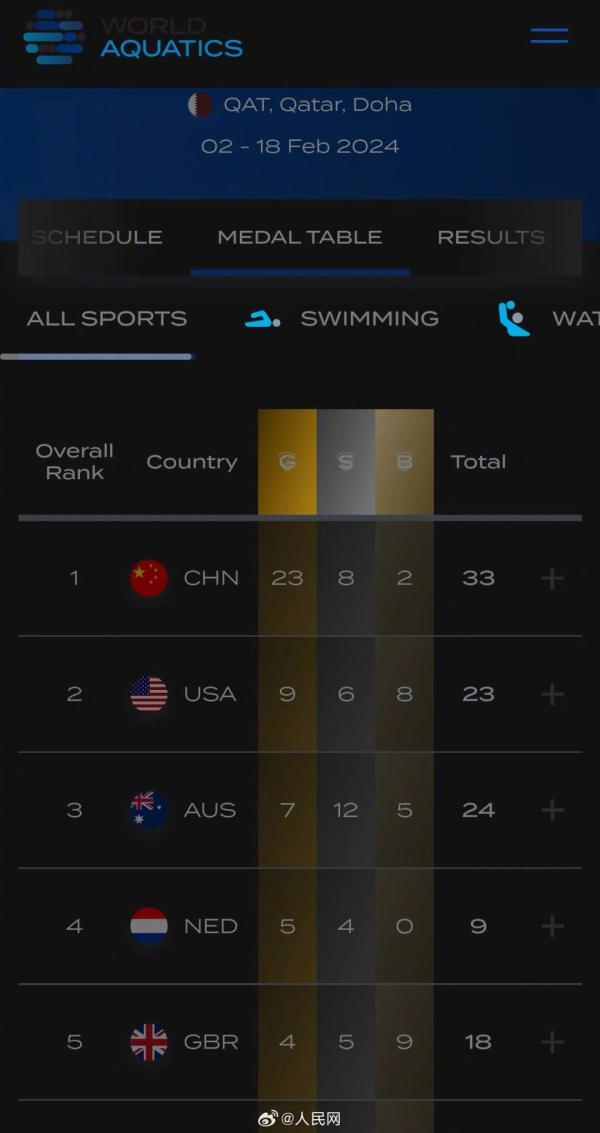Expand the USA medal details

(x=552, y=694)
